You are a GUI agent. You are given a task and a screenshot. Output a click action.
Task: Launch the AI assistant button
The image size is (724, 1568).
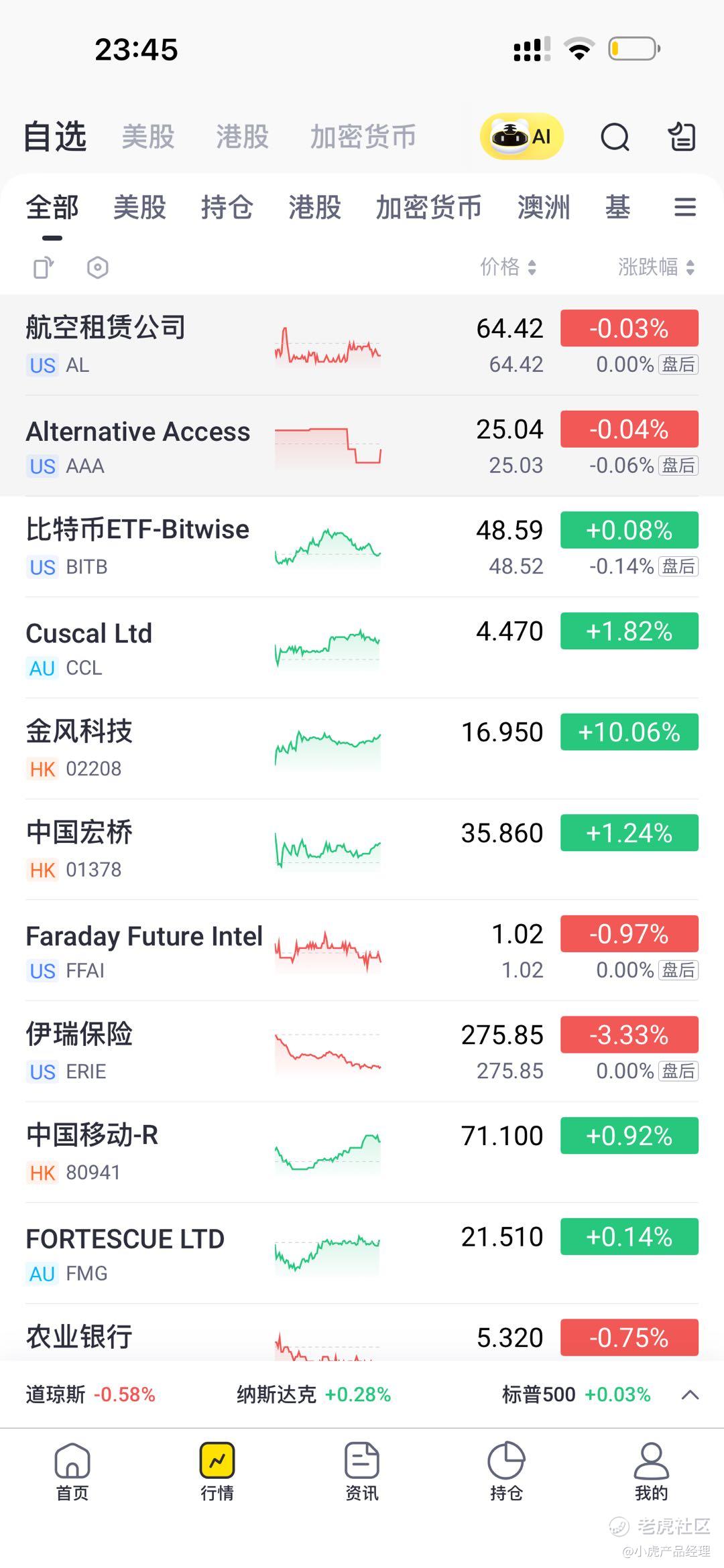(x=522, y=137)
